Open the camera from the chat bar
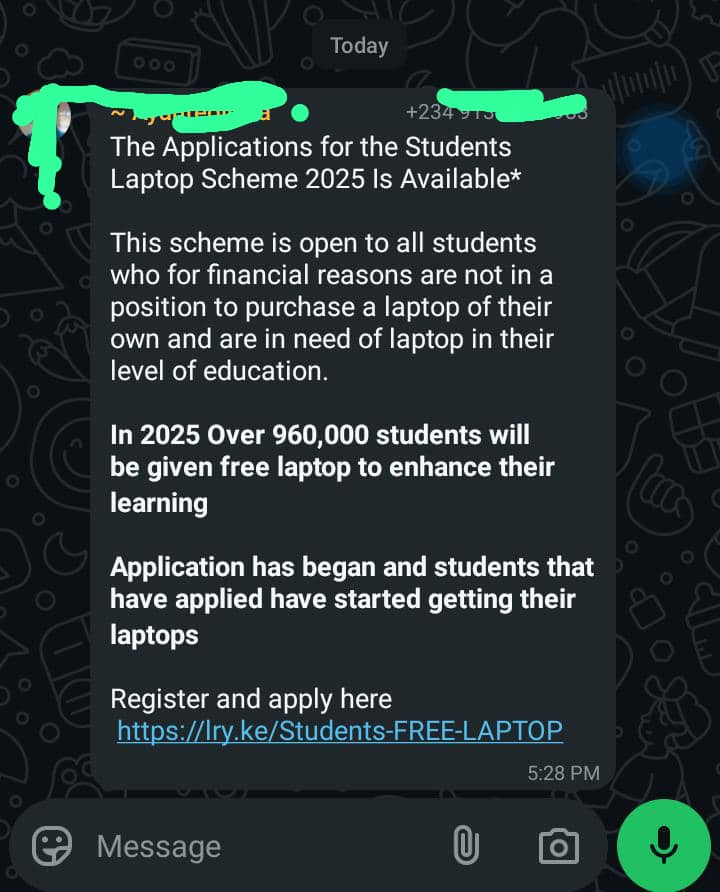Viewport: 720px width, 892px height. point(558,846)
